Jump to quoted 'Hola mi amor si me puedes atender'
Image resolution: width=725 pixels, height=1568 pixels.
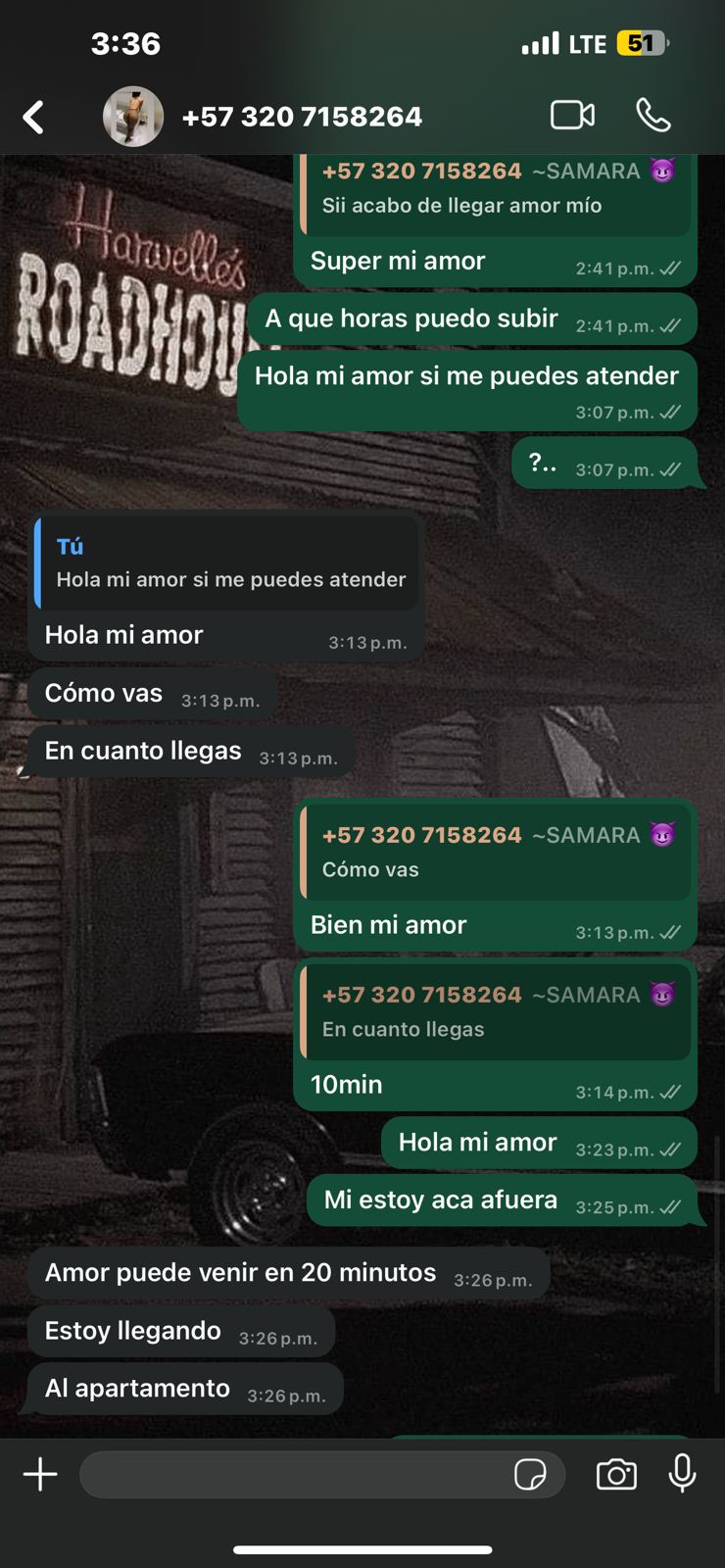(227, 563)
